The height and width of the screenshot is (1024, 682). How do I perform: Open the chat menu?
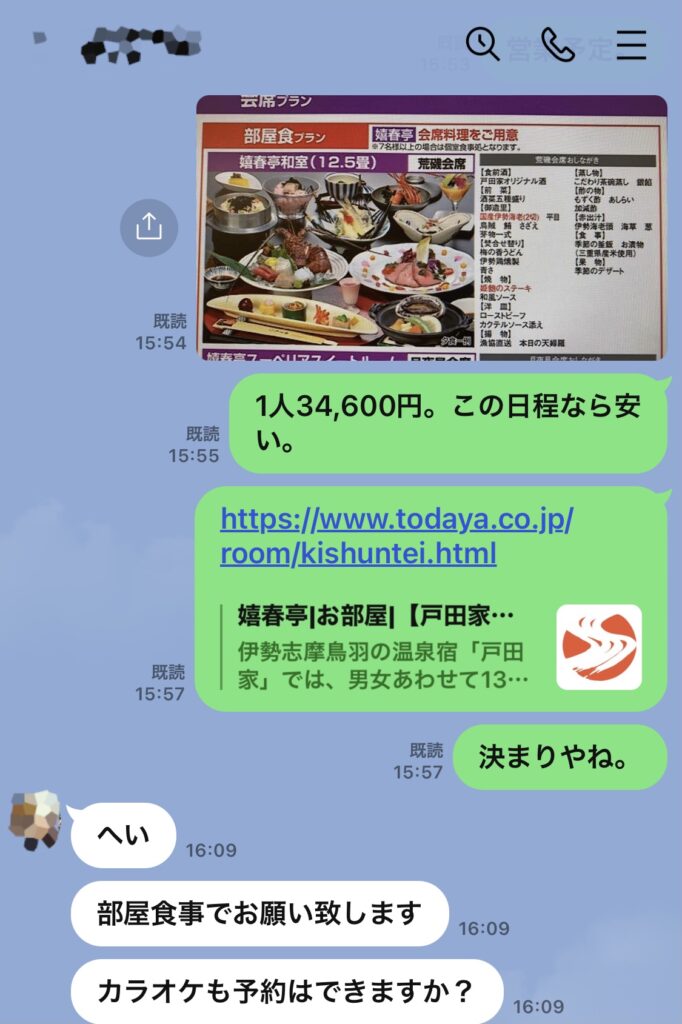coord(631,44)
